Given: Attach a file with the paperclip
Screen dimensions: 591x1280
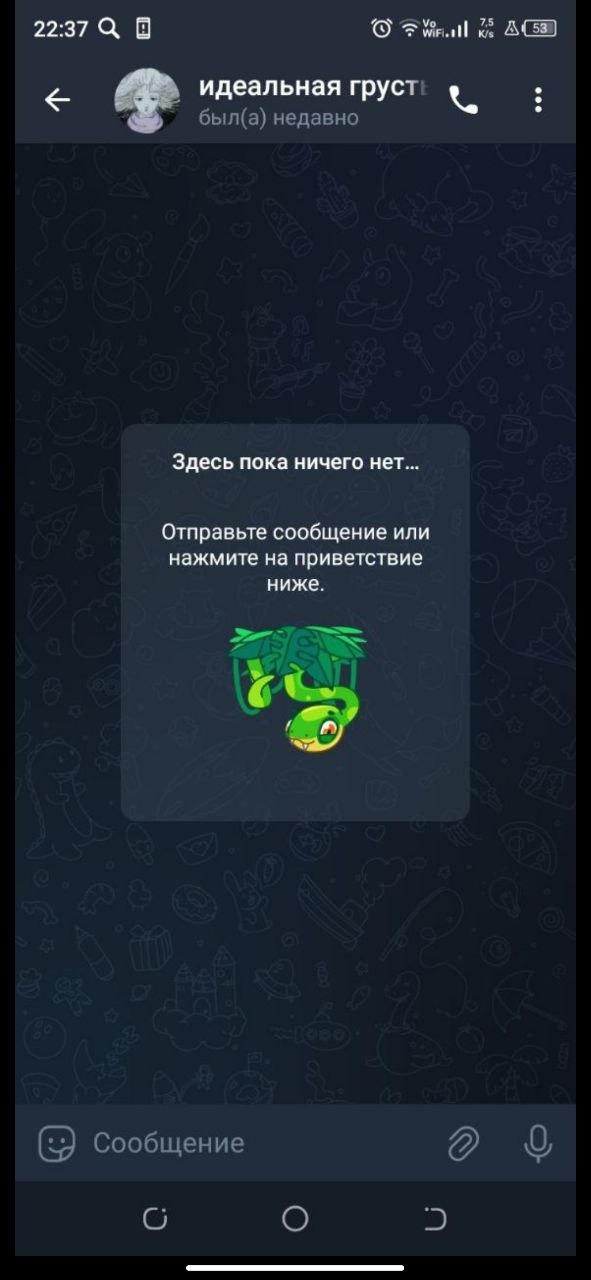Looking at the screenshot, I should (x=463, y=1143).
